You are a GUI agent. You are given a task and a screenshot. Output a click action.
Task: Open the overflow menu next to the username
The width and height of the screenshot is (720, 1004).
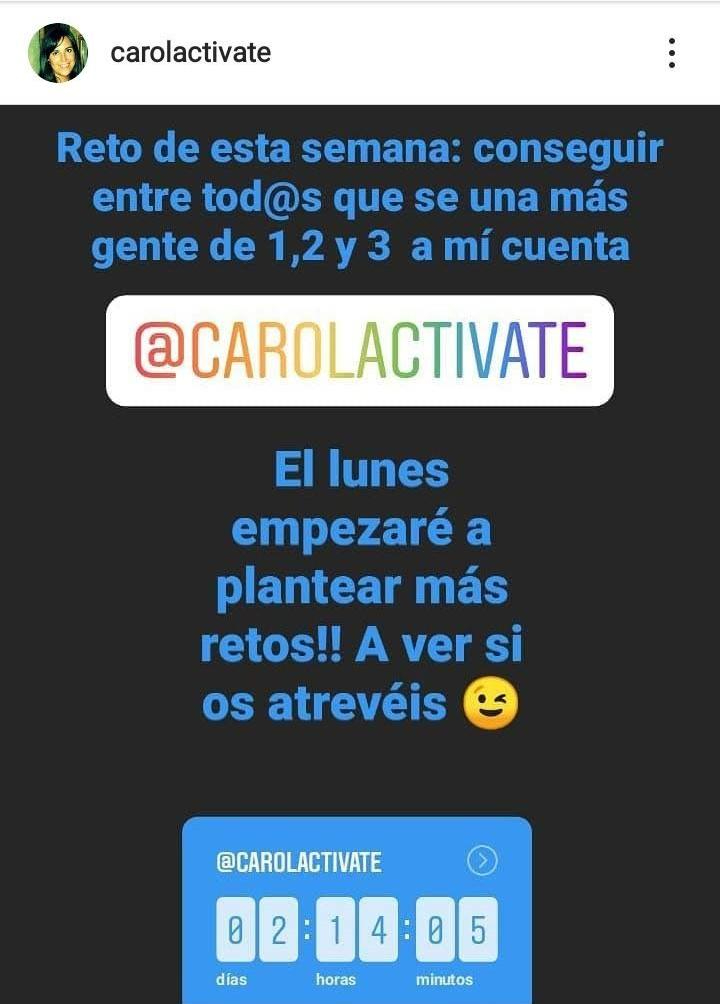pyautogui.click(x=672, y=52)
